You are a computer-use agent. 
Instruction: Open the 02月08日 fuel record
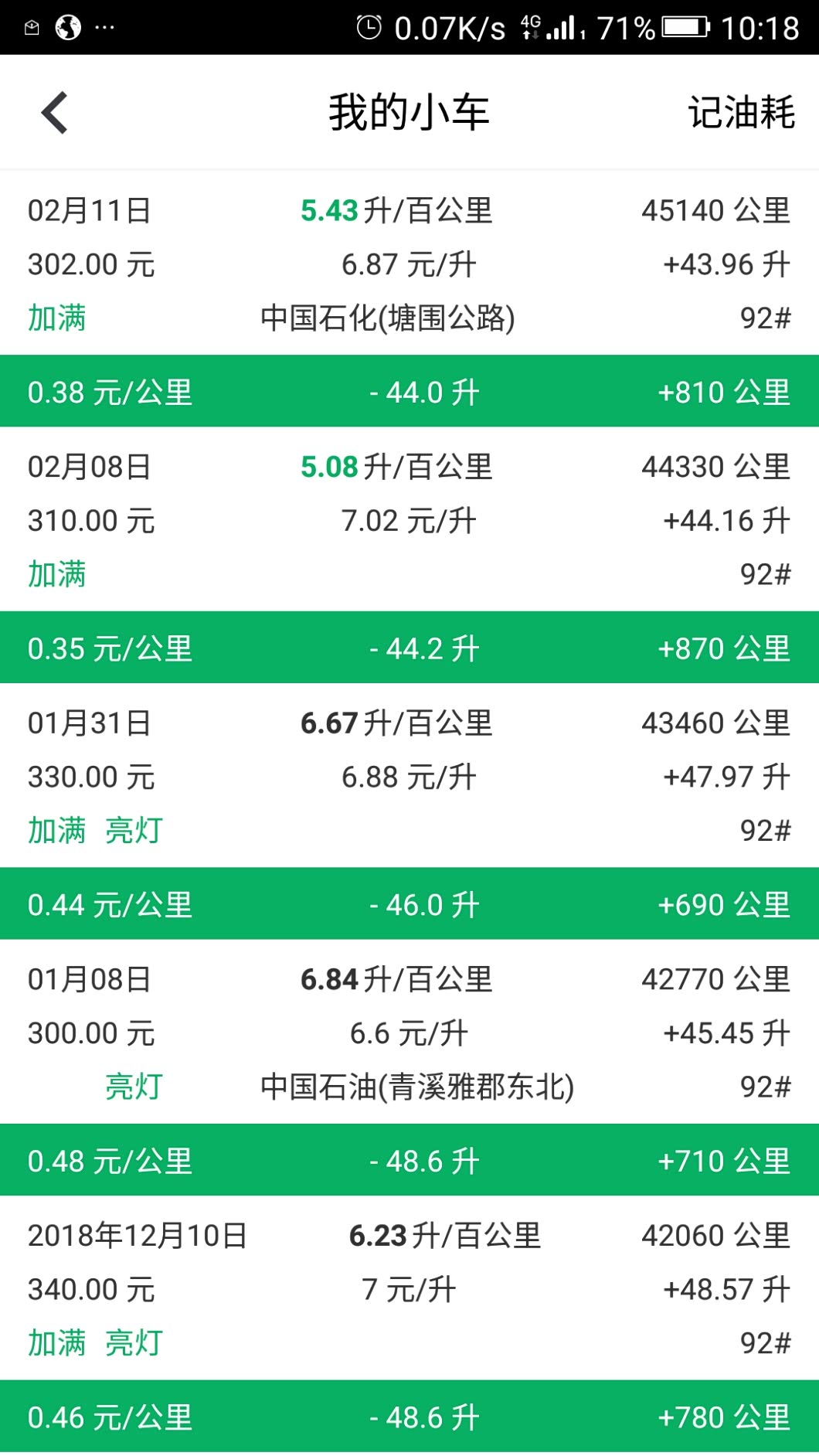[x=409, y=519]
